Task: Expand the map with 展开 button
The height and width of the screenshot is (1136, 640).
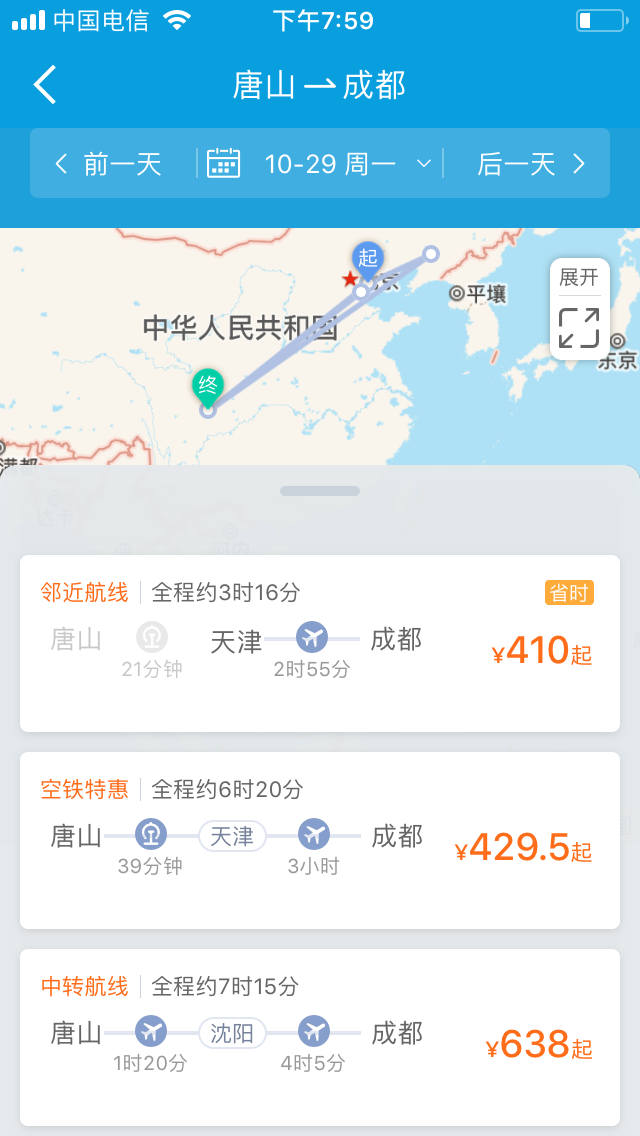Action: [579, 309]
